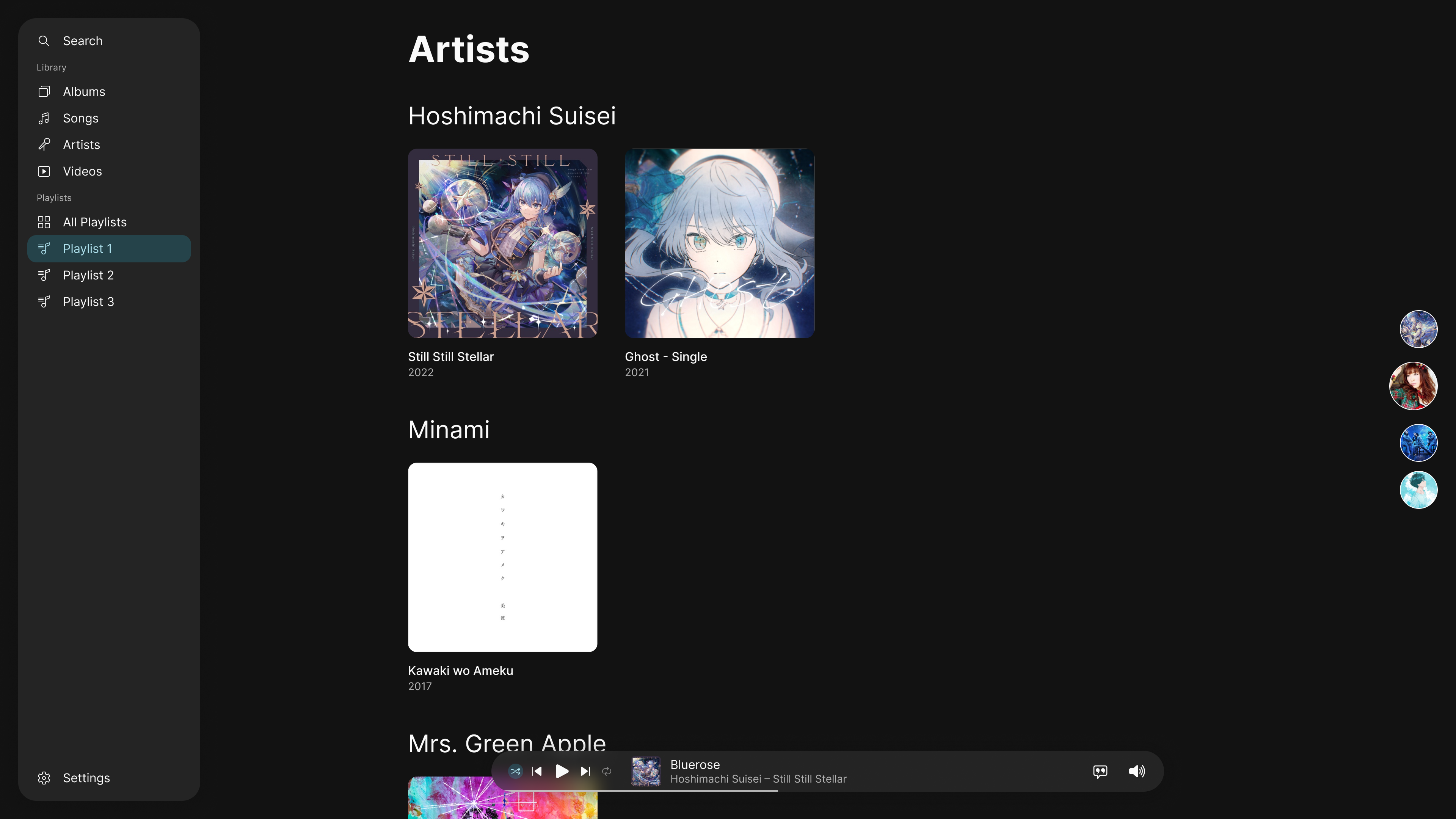
Task: Play the song Bluerose
Action: pyautogui.click(x=561, y=771)
